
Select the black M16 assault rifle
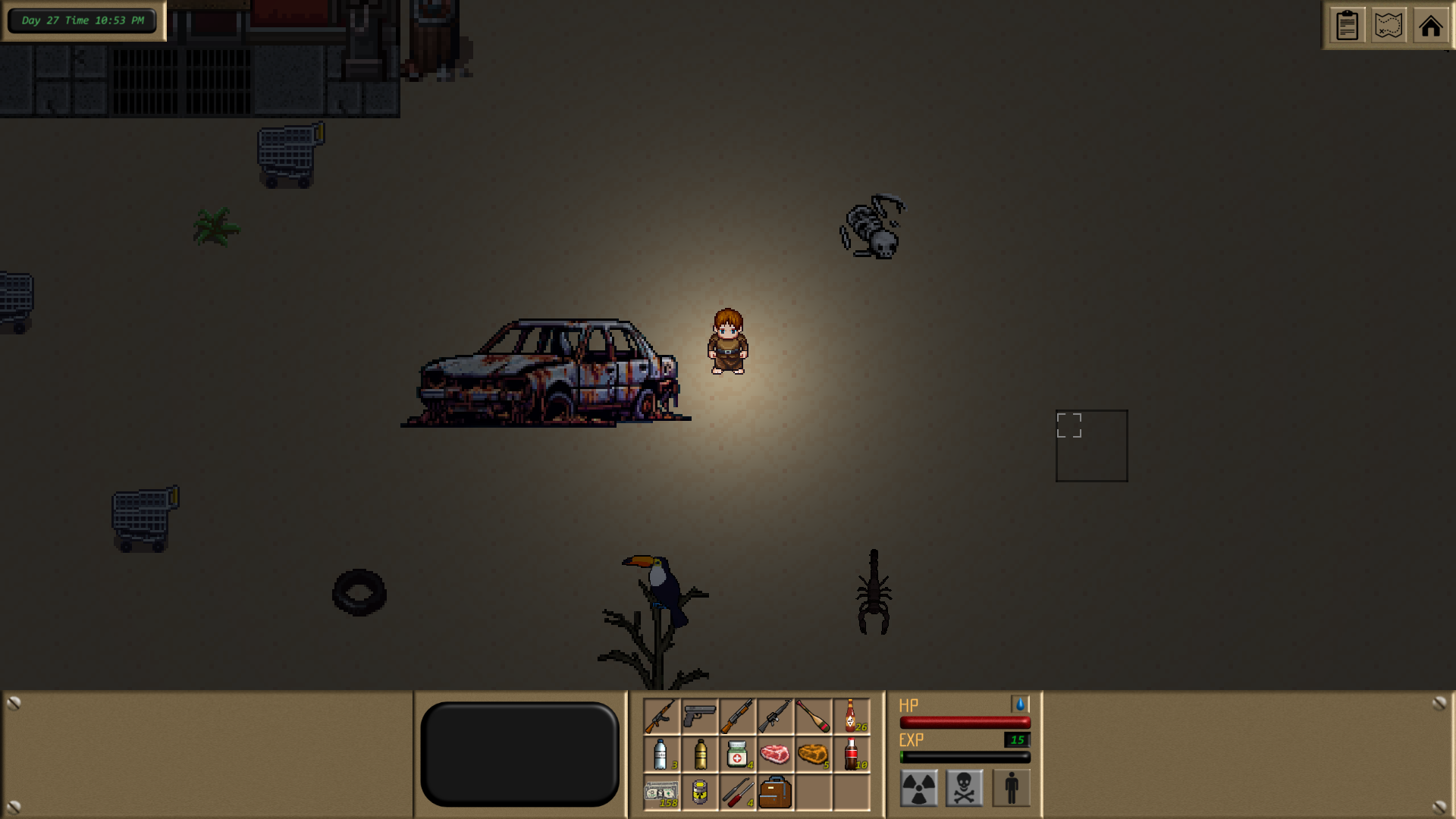pyautogui.click(x=775, y=717)
